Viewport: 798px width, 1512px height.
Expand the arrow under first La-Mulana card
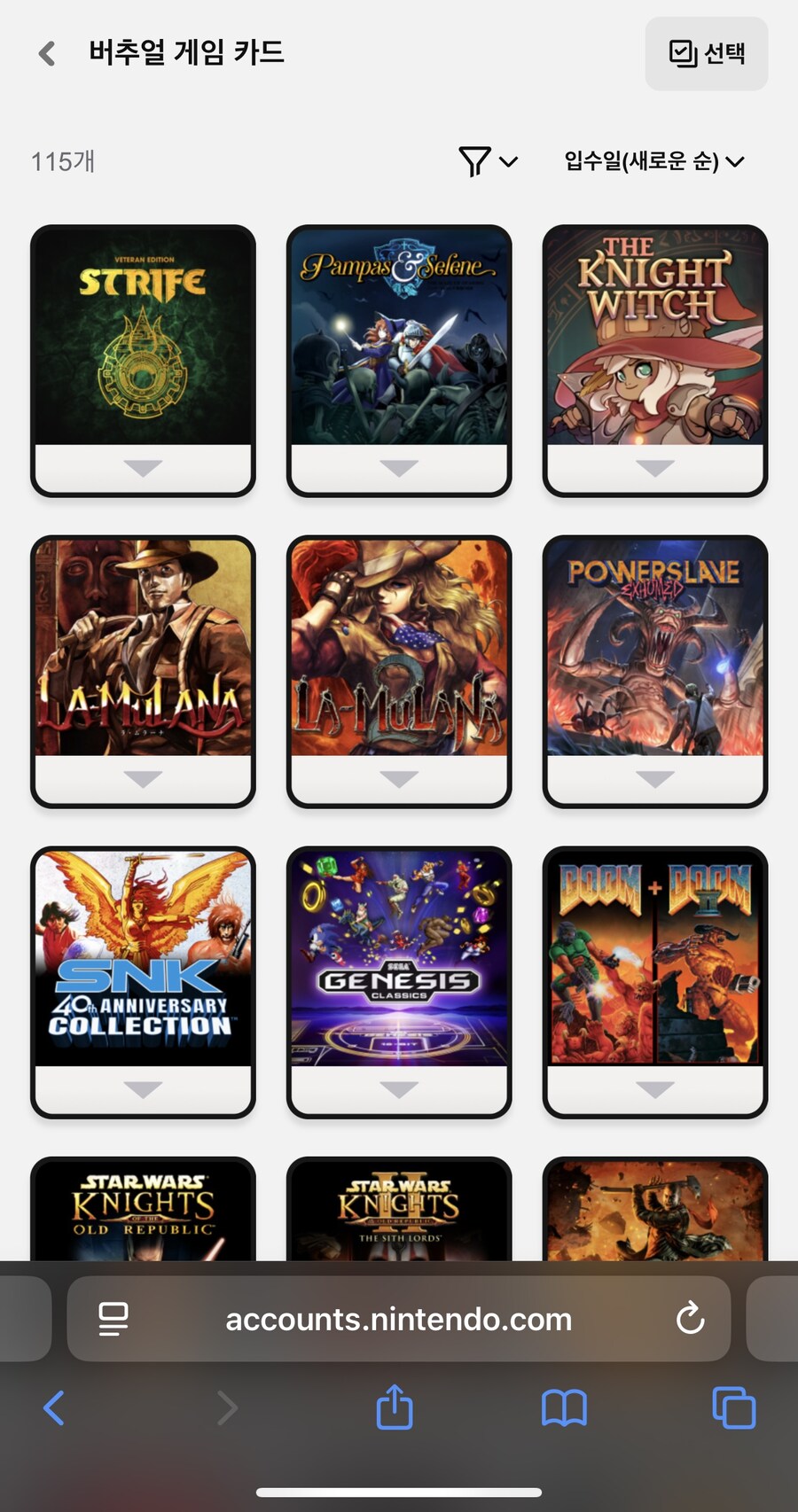[143, 778]
